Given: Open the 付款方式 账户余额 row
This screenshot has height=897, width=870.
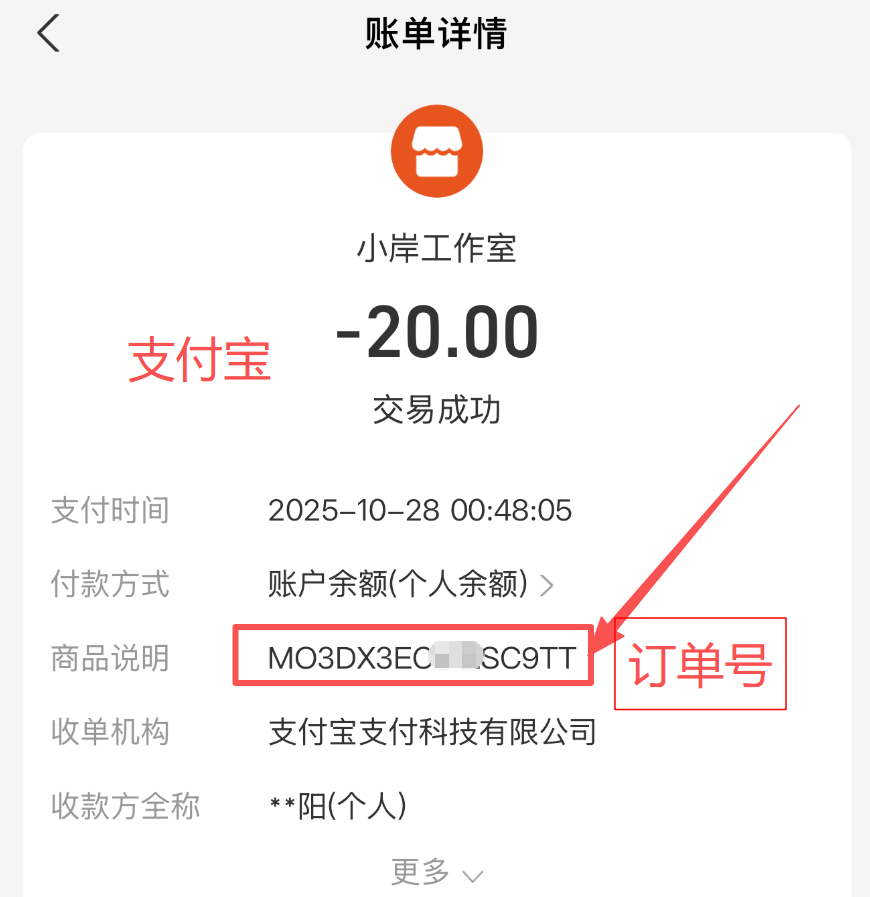Looking at the screenshot, I should click(410, 584).
